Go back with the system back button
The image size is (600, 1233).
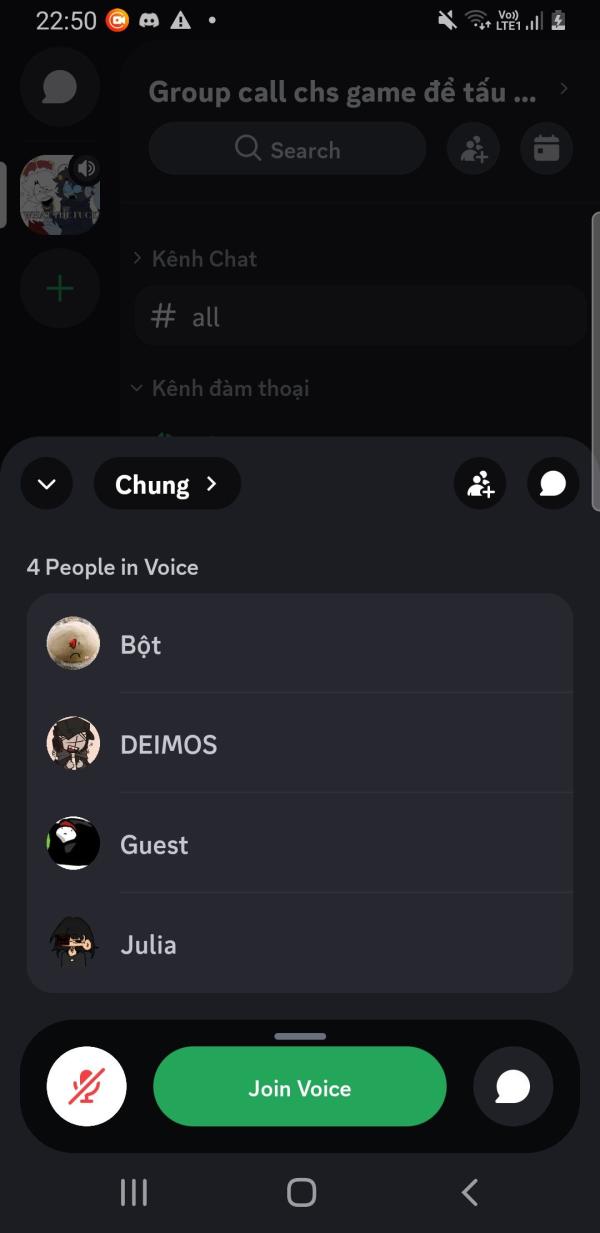click(x=469, y=1192)
